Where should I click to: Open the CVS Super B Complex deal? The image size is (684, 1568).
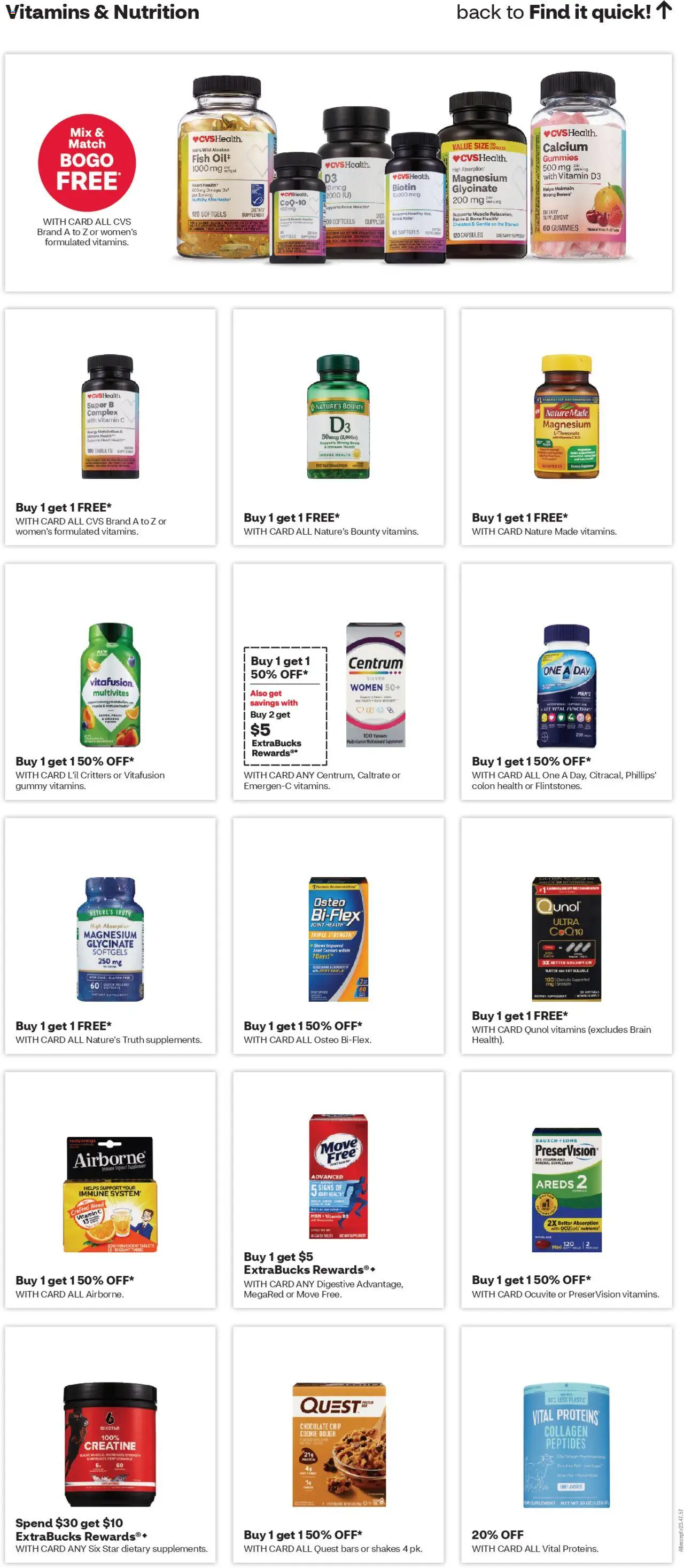110,426
